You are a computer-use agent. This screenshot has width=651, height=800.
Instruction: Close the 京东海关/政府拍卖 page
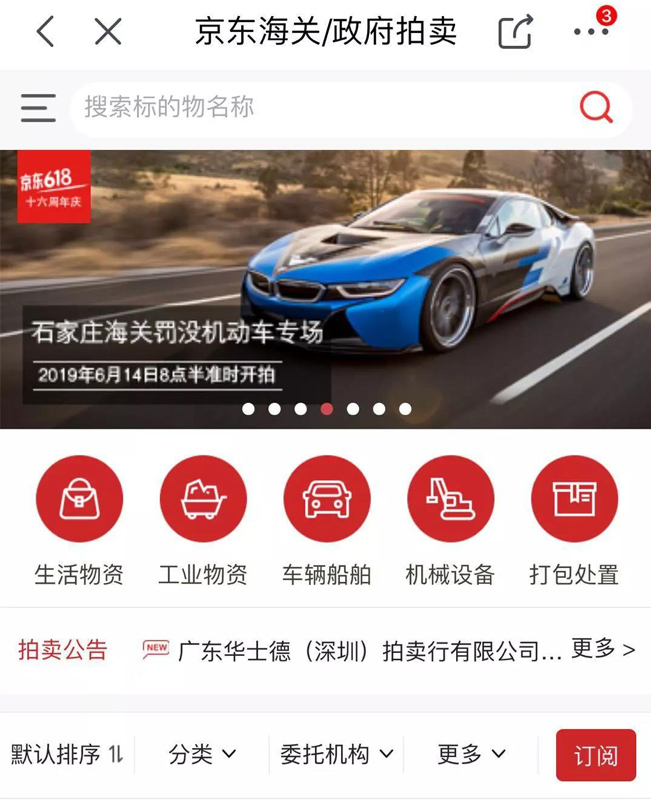(x=108, y=32)
